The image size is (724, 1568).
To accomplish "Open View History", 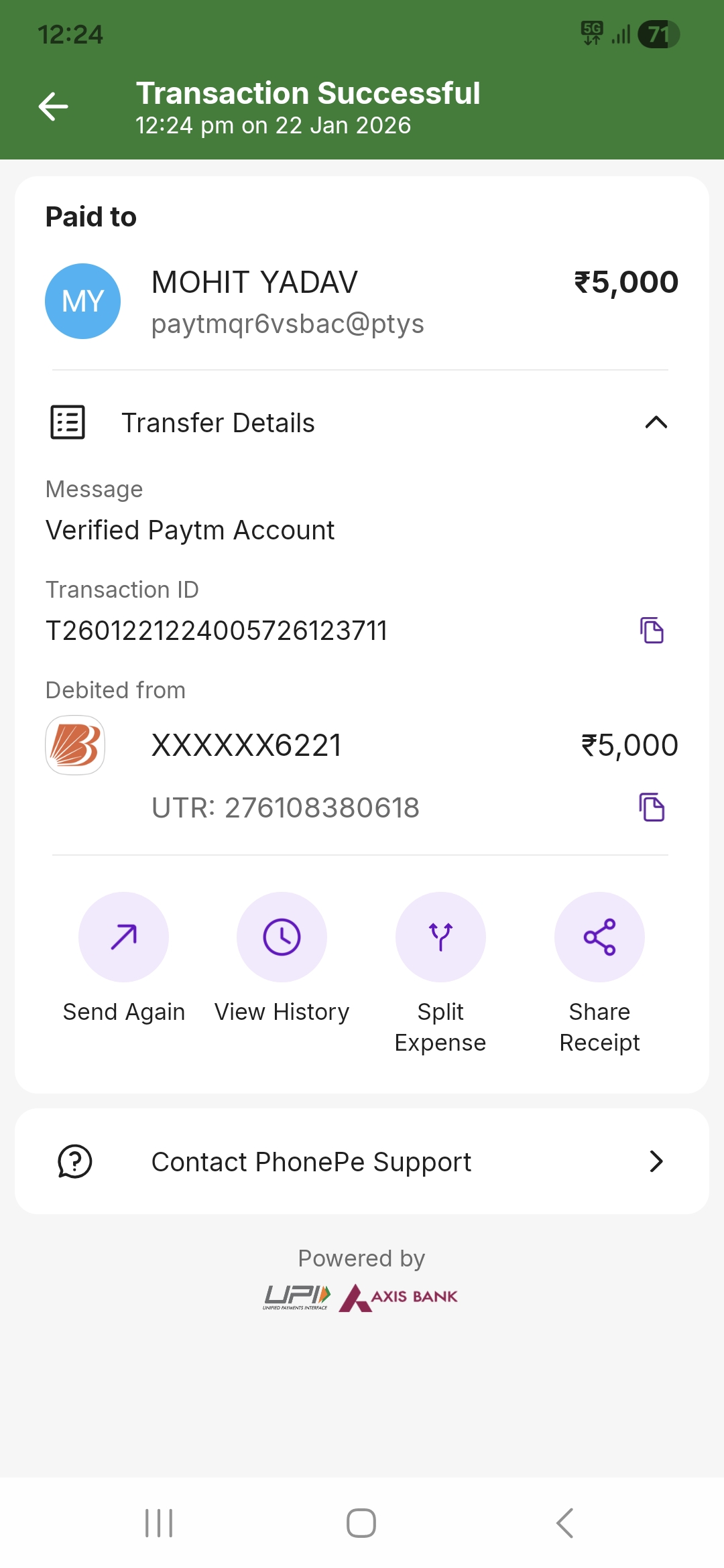I will click(x=282, y=937).
